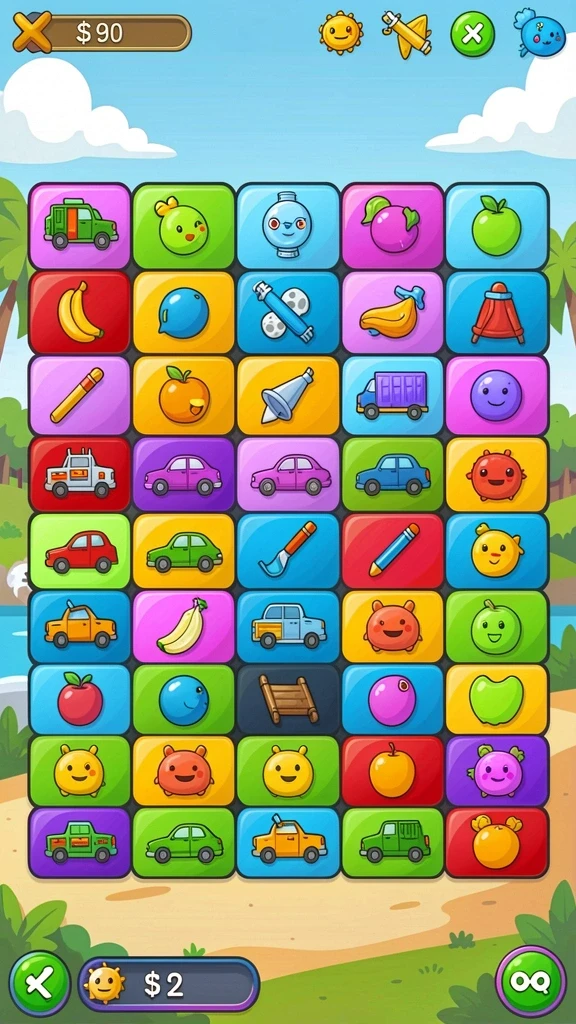
Task: Tap the purple truck tile
Action: point(392,396)
